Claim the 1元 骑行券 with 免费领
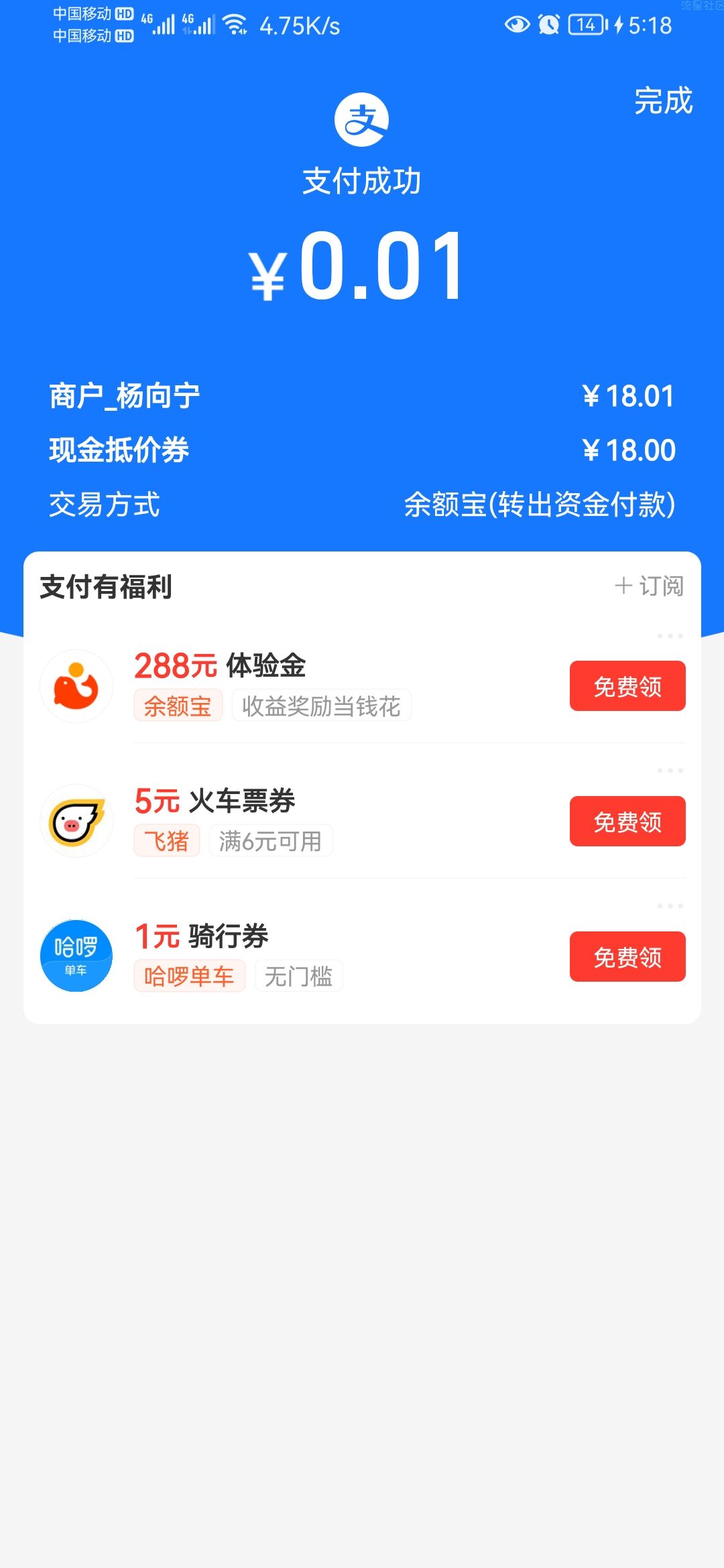The height and width of the screenshot is (1568, 724). click(x=627, y=957)
